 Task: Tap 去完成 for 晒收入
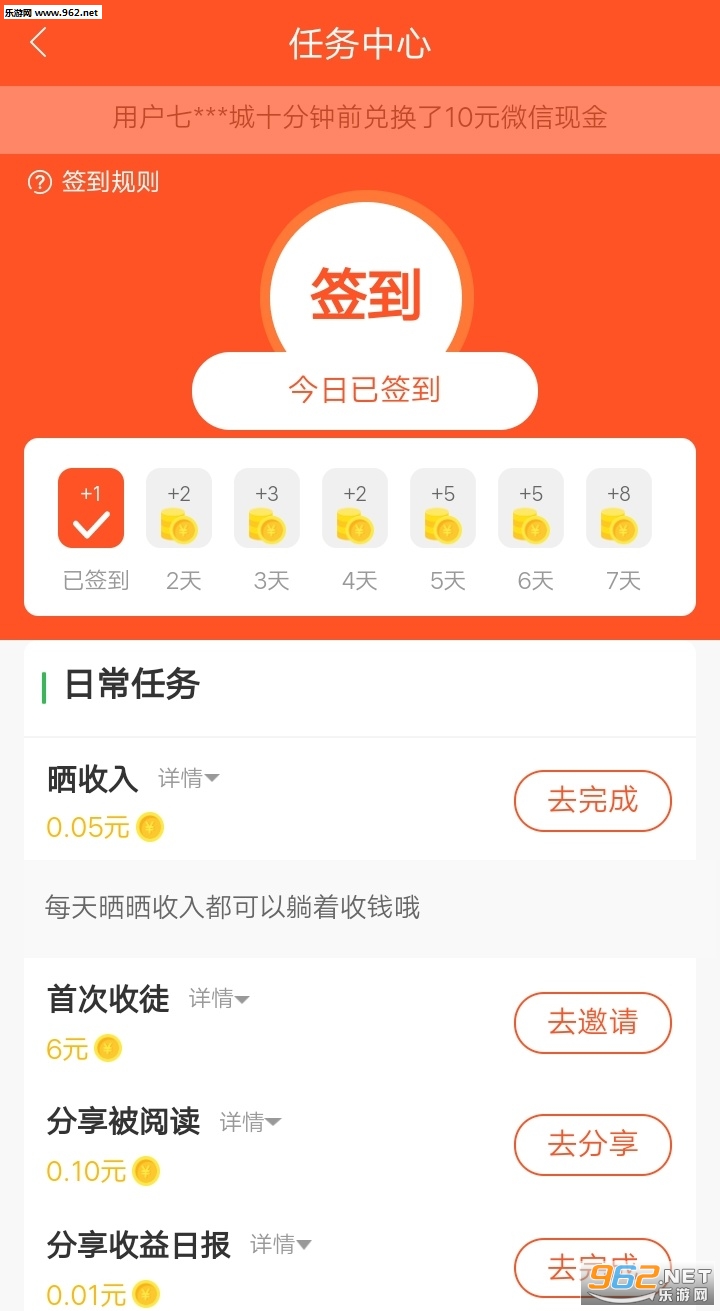[x=592, y=801]
